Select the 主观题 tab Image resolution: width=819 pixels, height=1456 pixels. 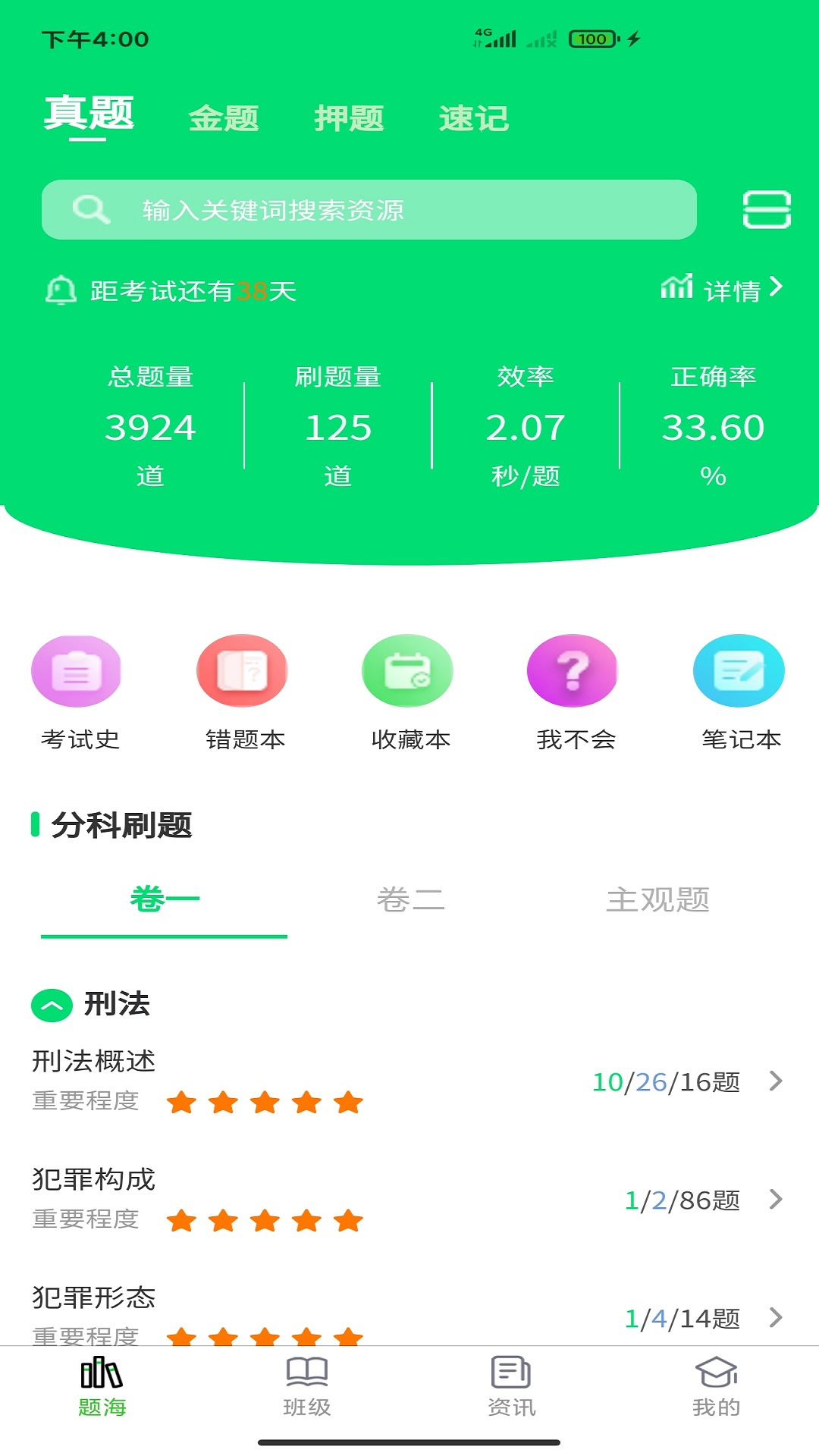pyautogui.click(x=657, y=900)
